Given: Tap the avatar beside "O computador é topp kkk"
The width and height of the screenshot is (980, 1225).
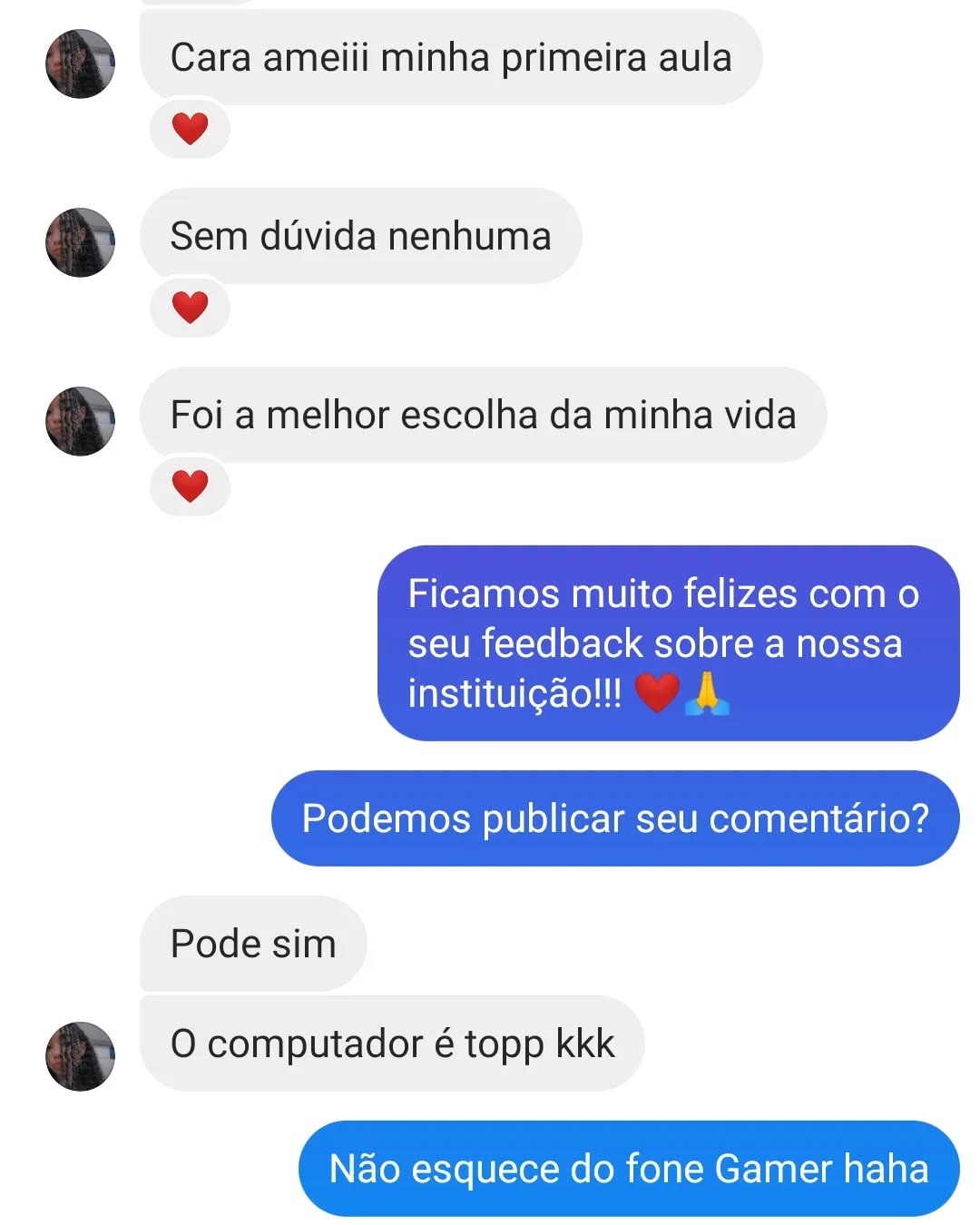Looking at the screenshot, I should 80,1056.
